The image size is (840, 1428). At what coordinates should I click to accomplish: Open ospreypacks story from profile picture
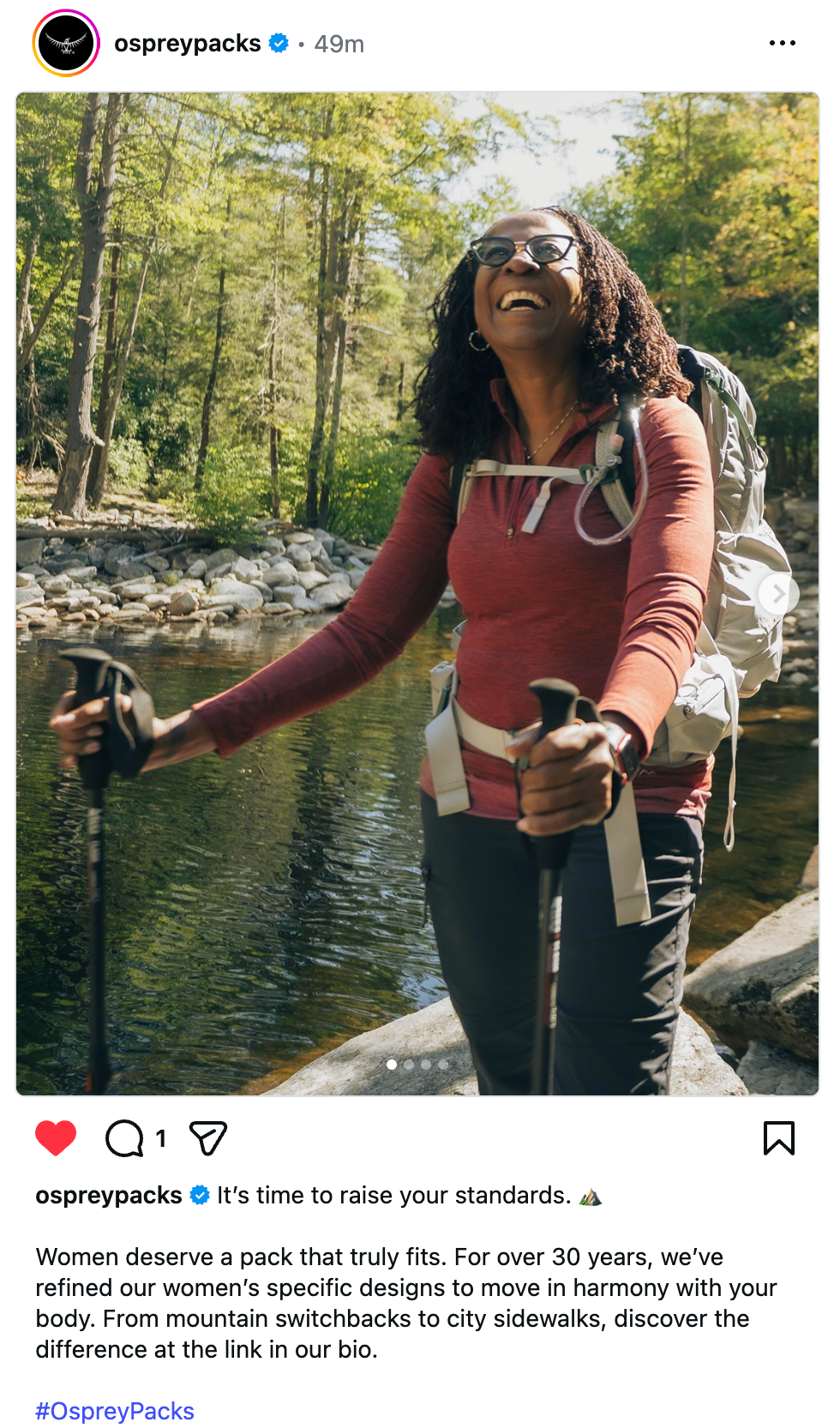pos(66,43)
